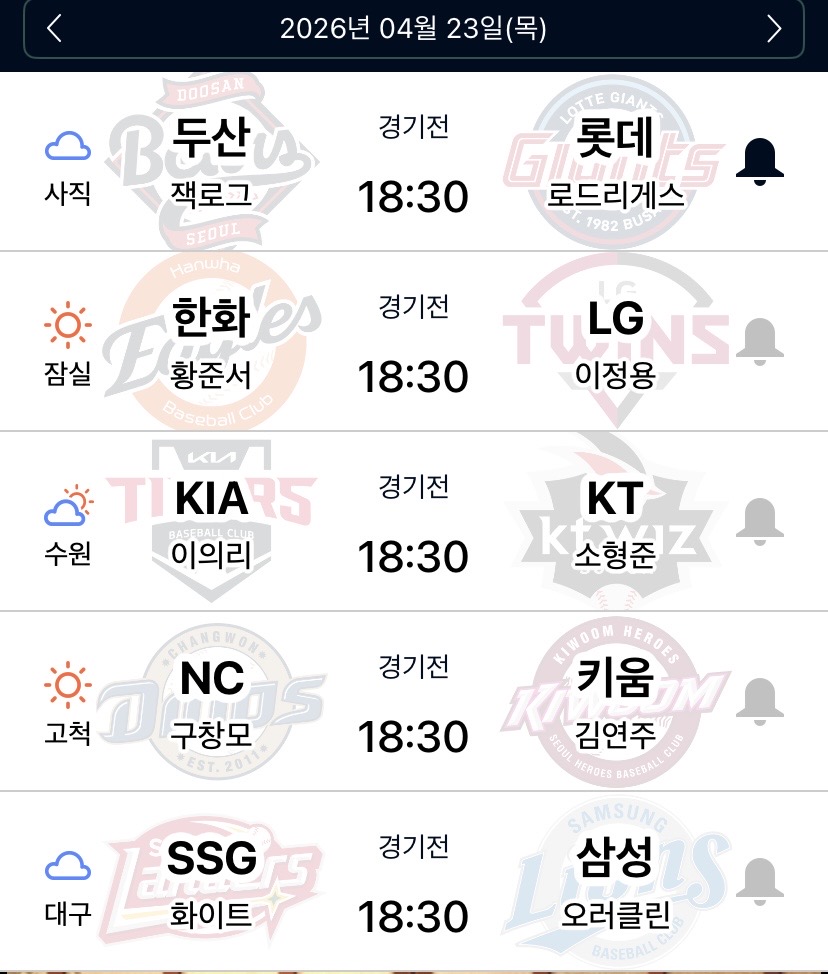Screen dimensions: 828x974
Task: Open the date picker for 2026년 04월 23일
Action: point(413,29)
